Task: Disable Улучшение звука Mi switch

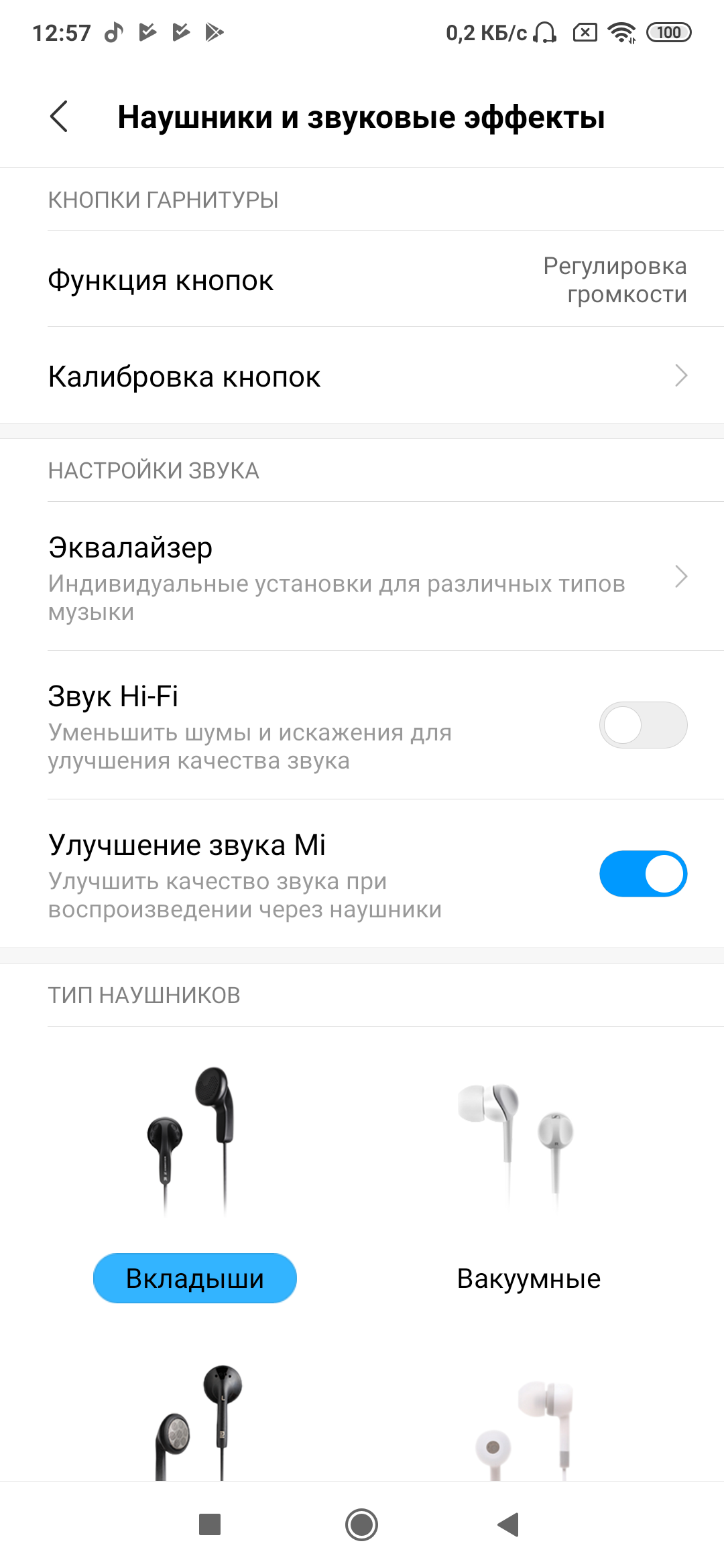Action: [642, 874]
